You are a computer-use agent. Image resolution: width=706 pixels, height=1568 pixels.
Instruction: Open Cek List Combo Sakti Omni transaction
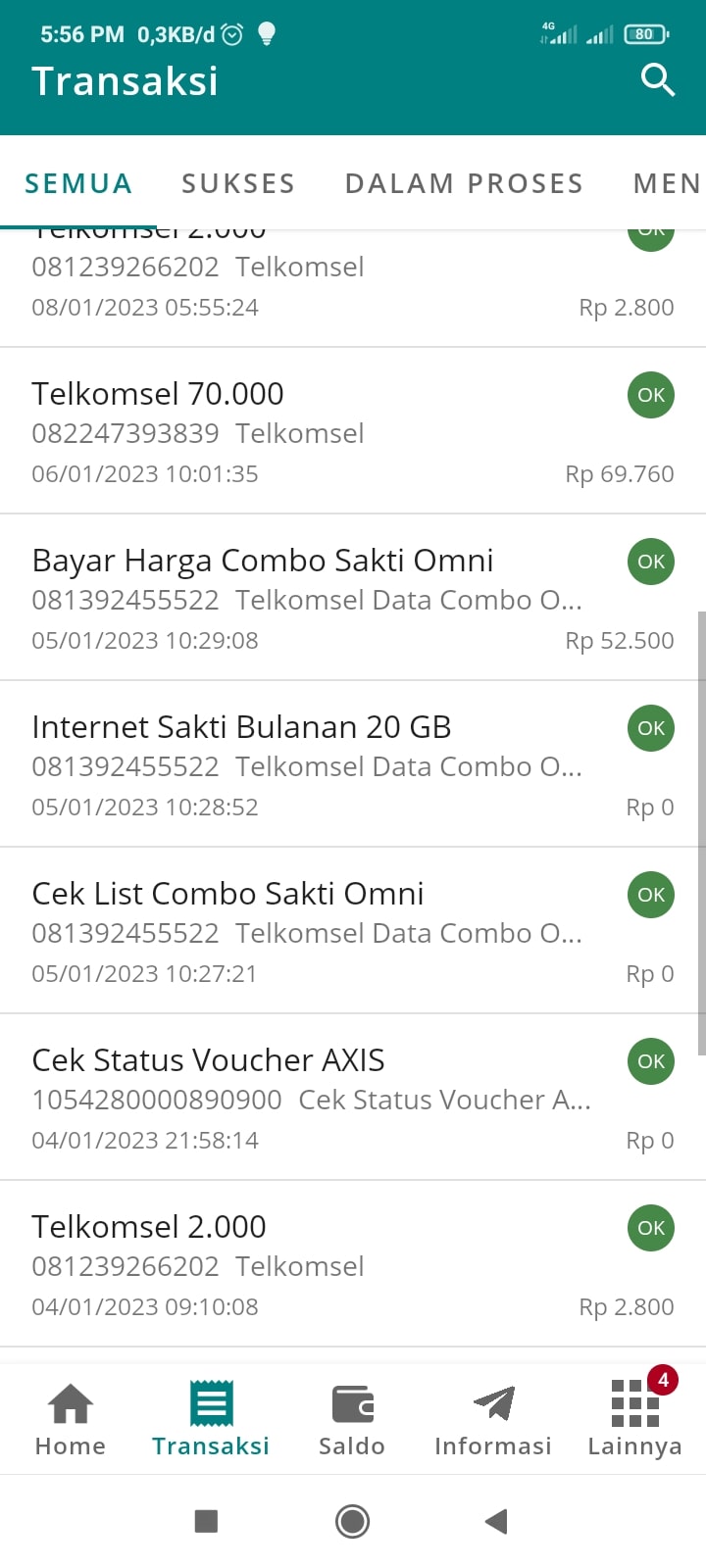(353, 931)
